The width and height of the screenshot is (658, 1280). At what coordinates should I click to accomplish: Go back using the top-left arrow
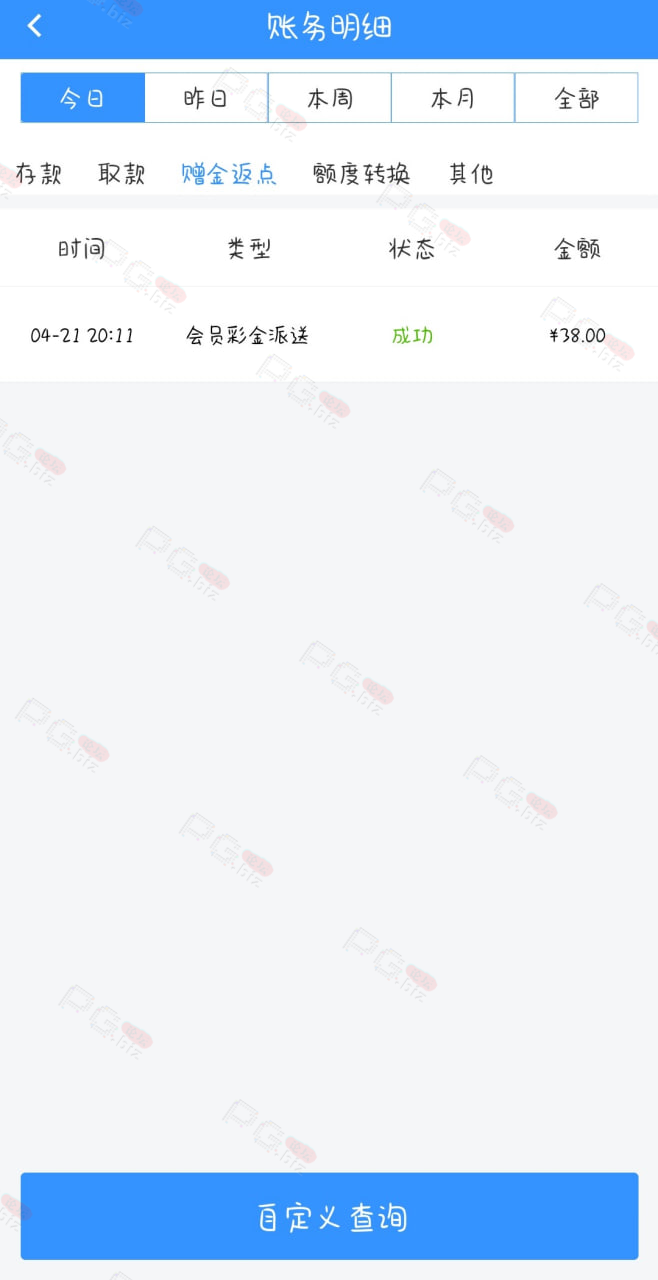[x=35, y=26]
